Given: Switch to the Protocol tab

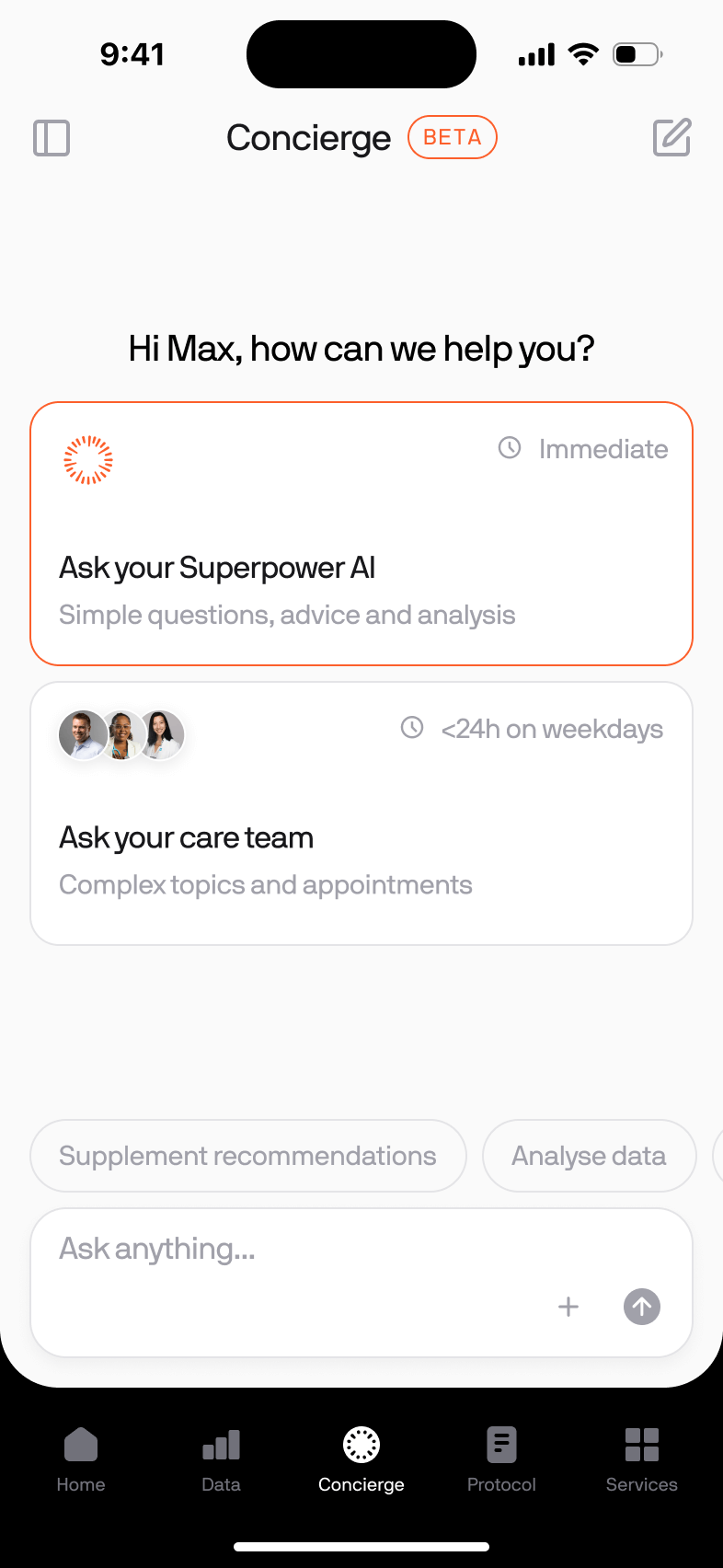Looking at the screenshot, I should [501, 1459].
